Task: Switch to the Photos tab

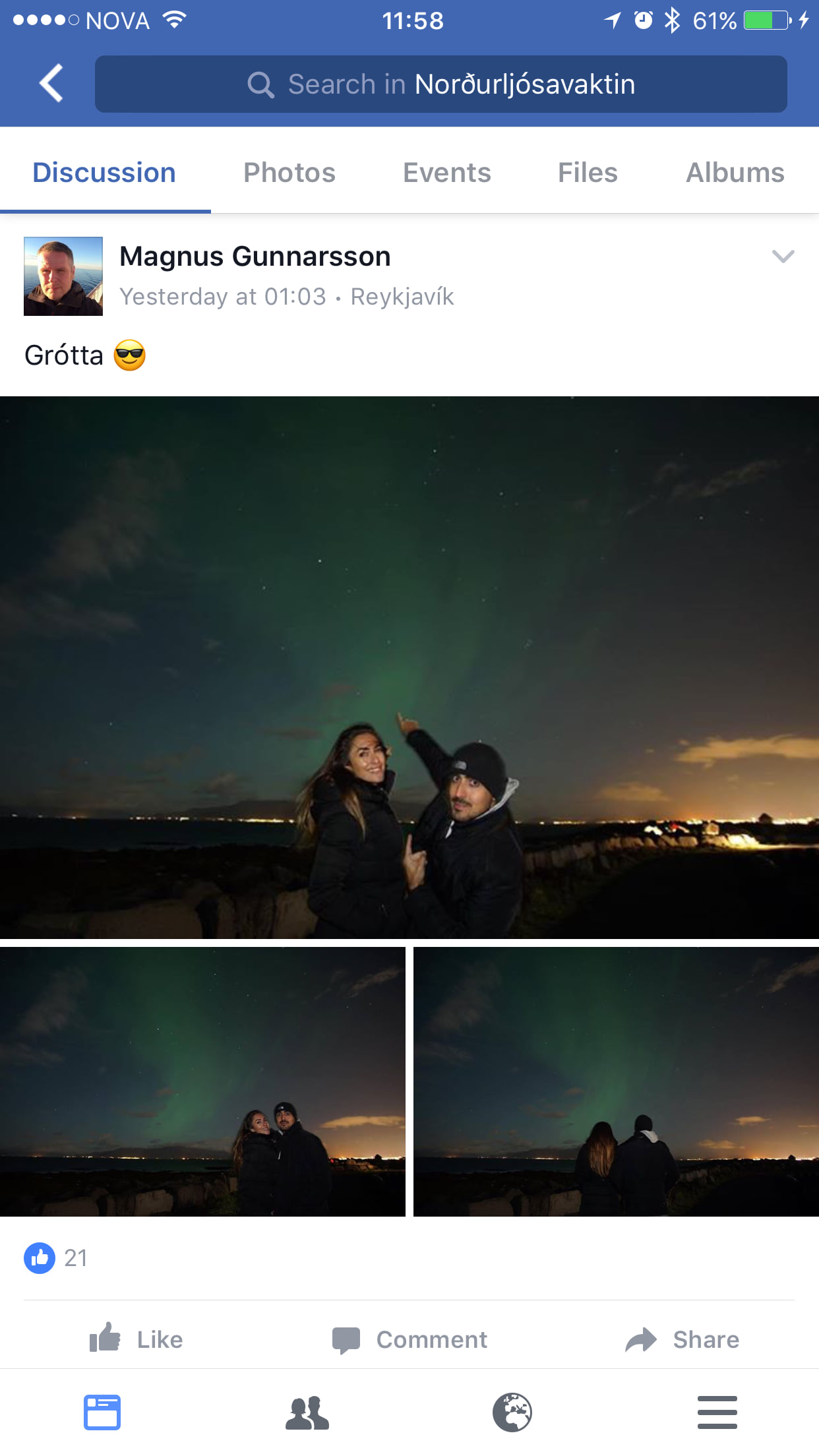Action: [x=289, y=173]
